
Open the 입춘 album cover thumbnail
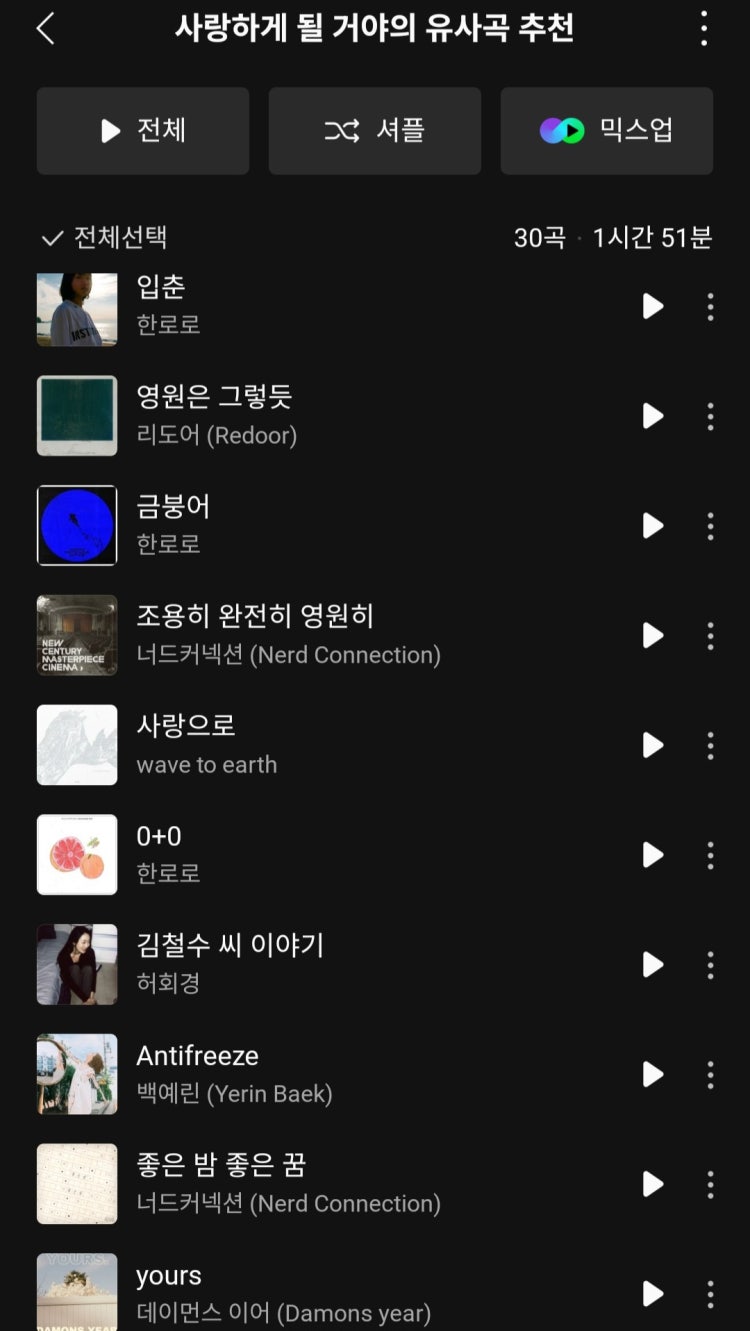pos(77,309)
